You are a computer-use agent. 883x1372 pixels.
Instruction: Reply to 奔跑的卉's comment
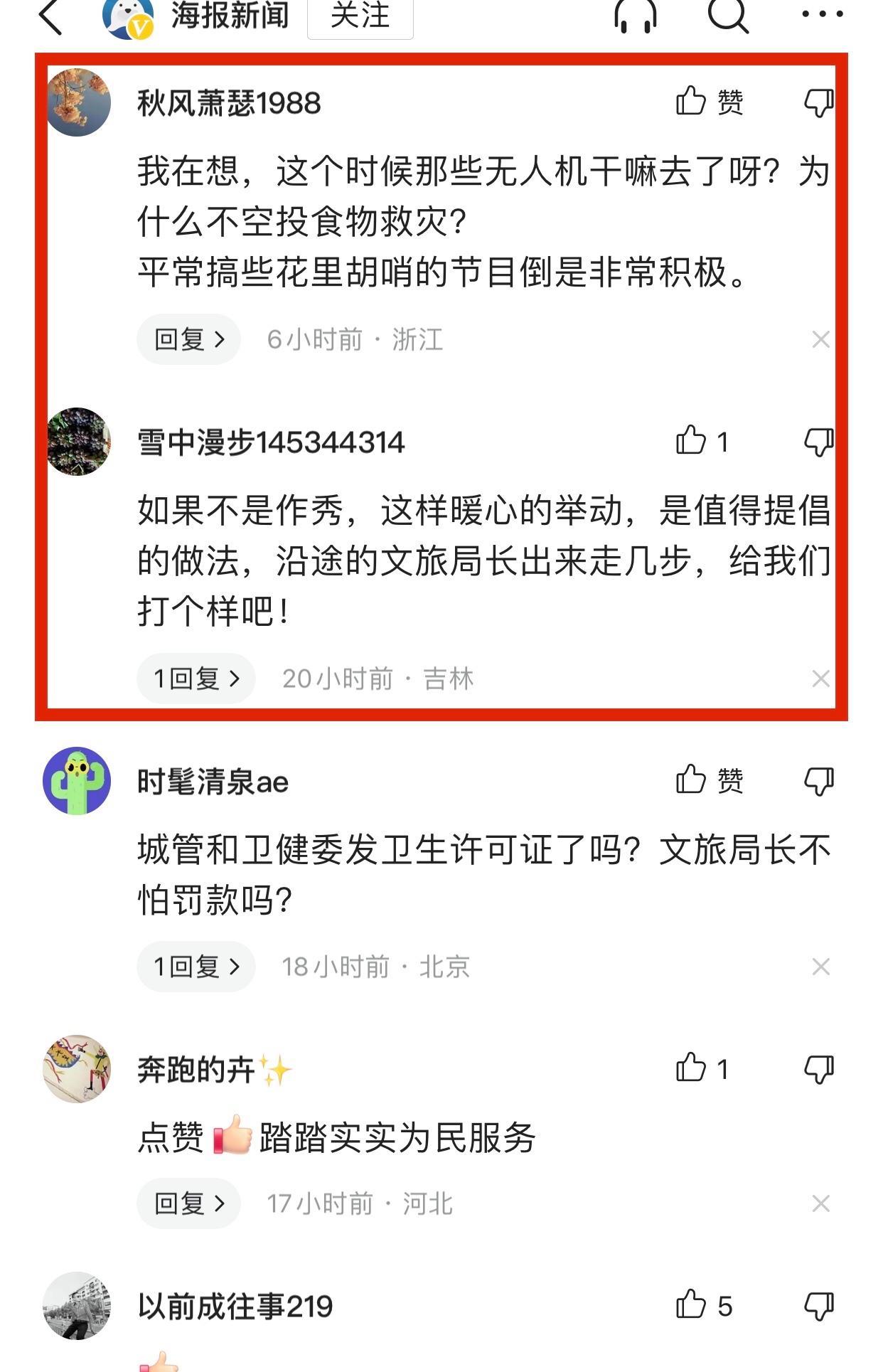[189, 1204]
